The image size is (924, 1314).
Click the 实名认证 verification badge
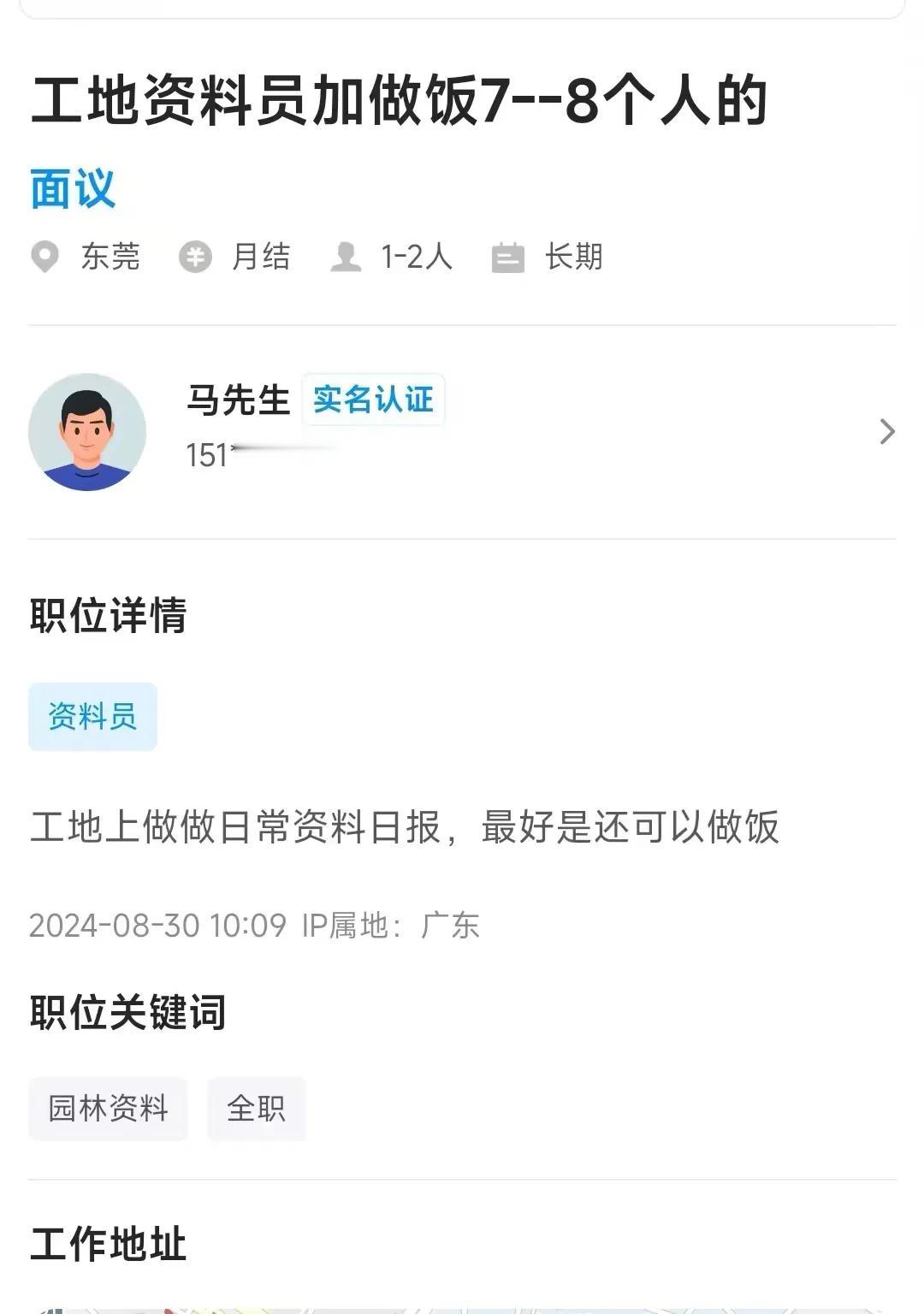point(373,400)
